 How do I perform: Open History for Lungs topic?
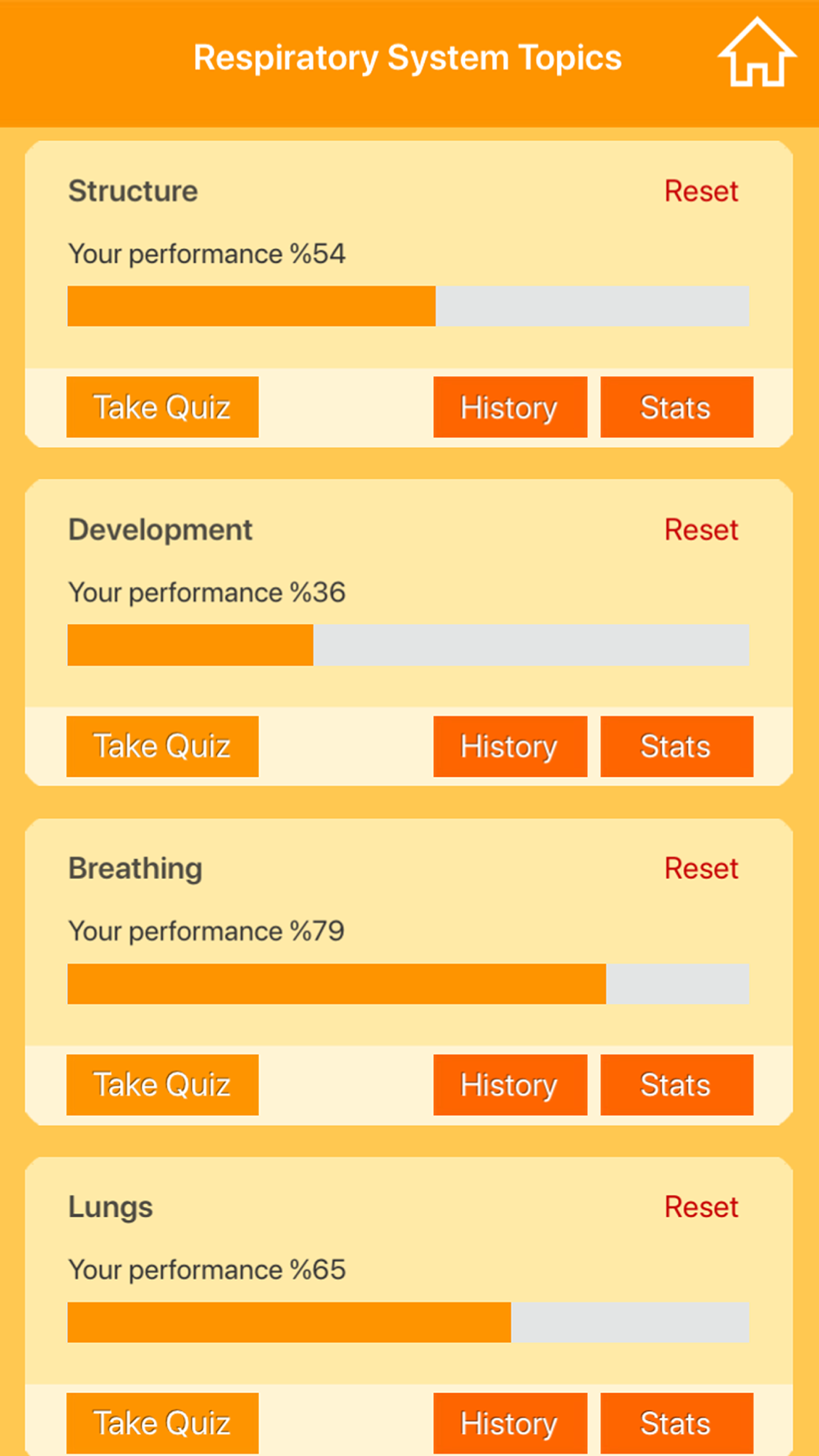click(x=510, y=1423)
